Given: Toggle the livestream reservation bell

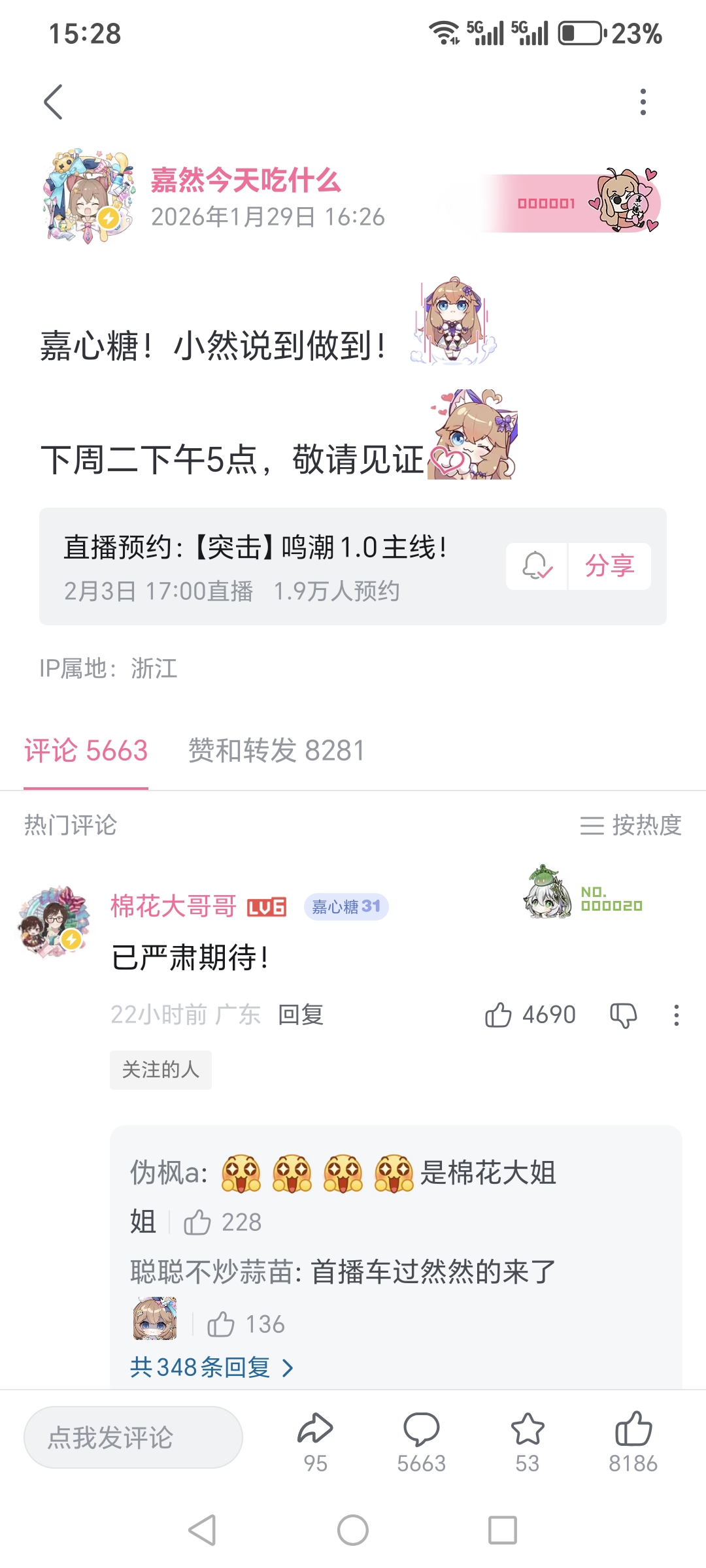Looking at the screenshot, I should pos(537,566).
